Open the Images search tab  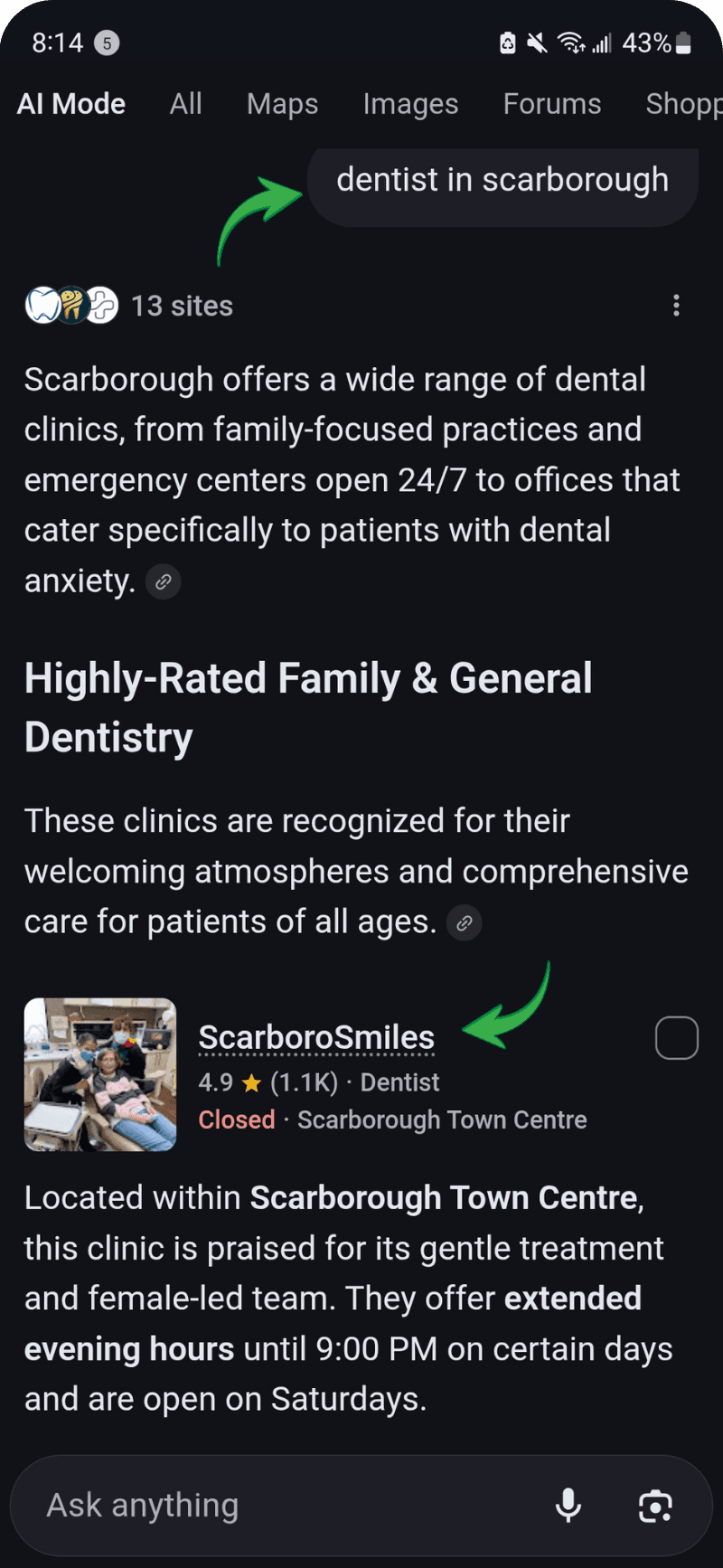click(410, 103)
